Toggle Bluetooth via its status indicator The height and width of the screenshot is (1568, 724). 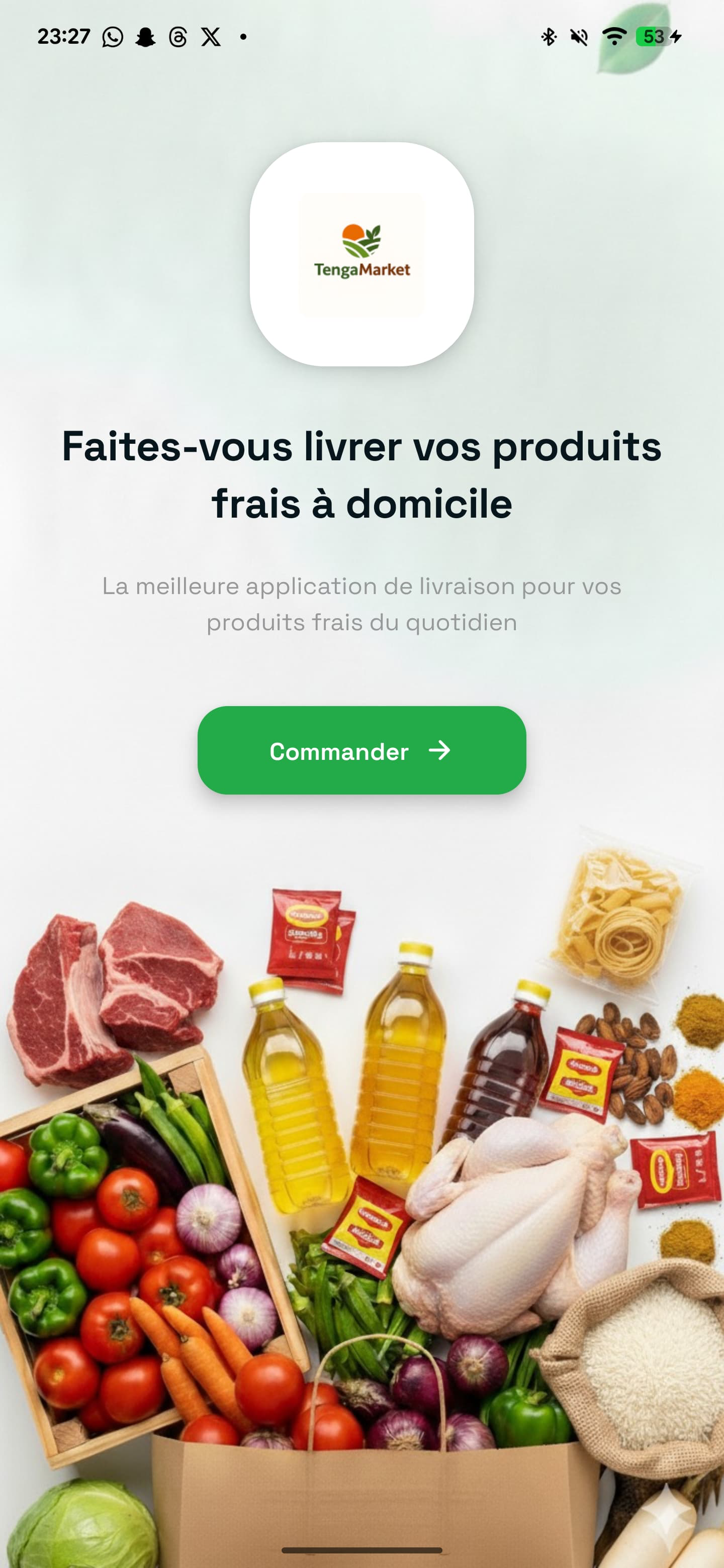(x=549, y=37)
